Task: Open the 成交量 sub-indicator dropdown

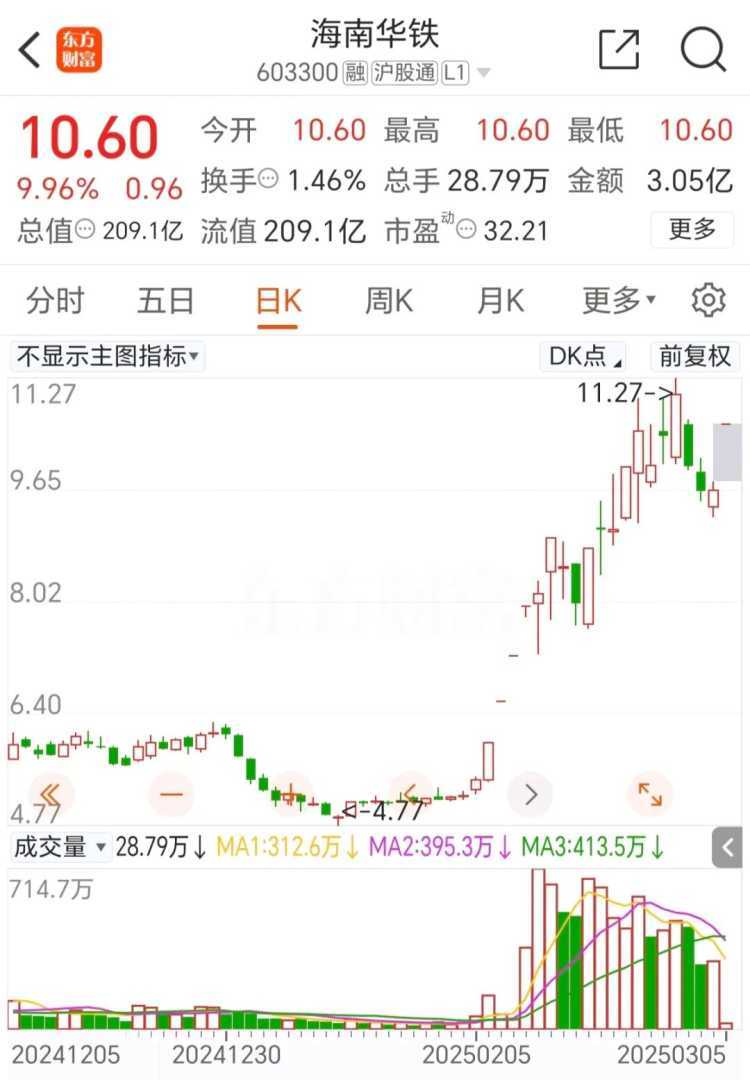Action: pyautogui.click(x=60, y=848)
